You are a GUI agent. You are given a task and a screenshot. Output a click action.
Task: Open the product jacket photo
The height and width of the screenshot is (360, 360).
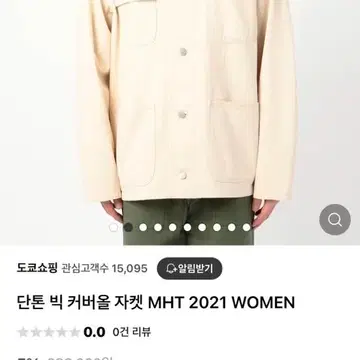click(x=180, y=122)
